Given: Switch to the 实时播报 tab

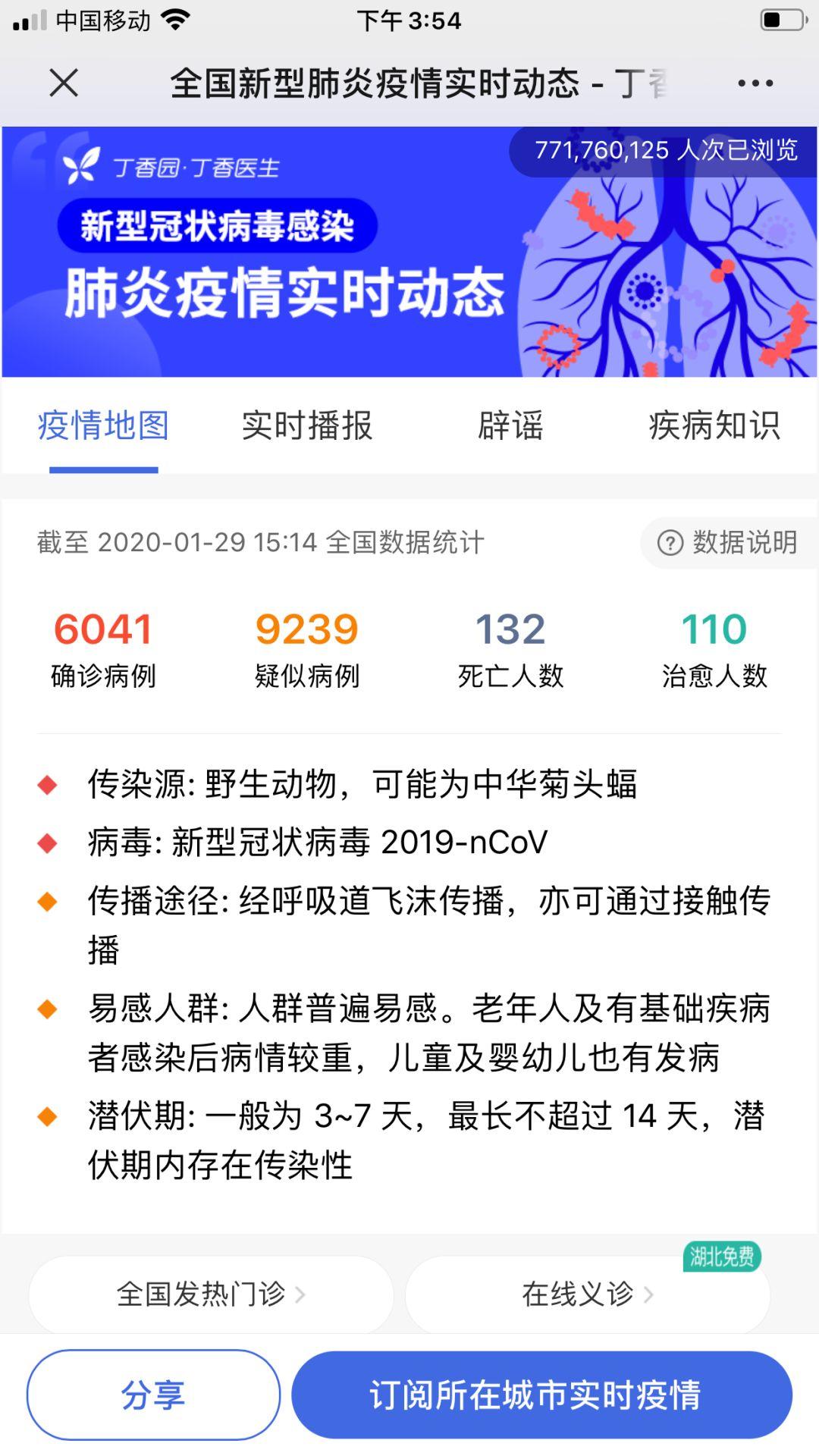Looking at the screenshot, I should click(x=307, y=425).
